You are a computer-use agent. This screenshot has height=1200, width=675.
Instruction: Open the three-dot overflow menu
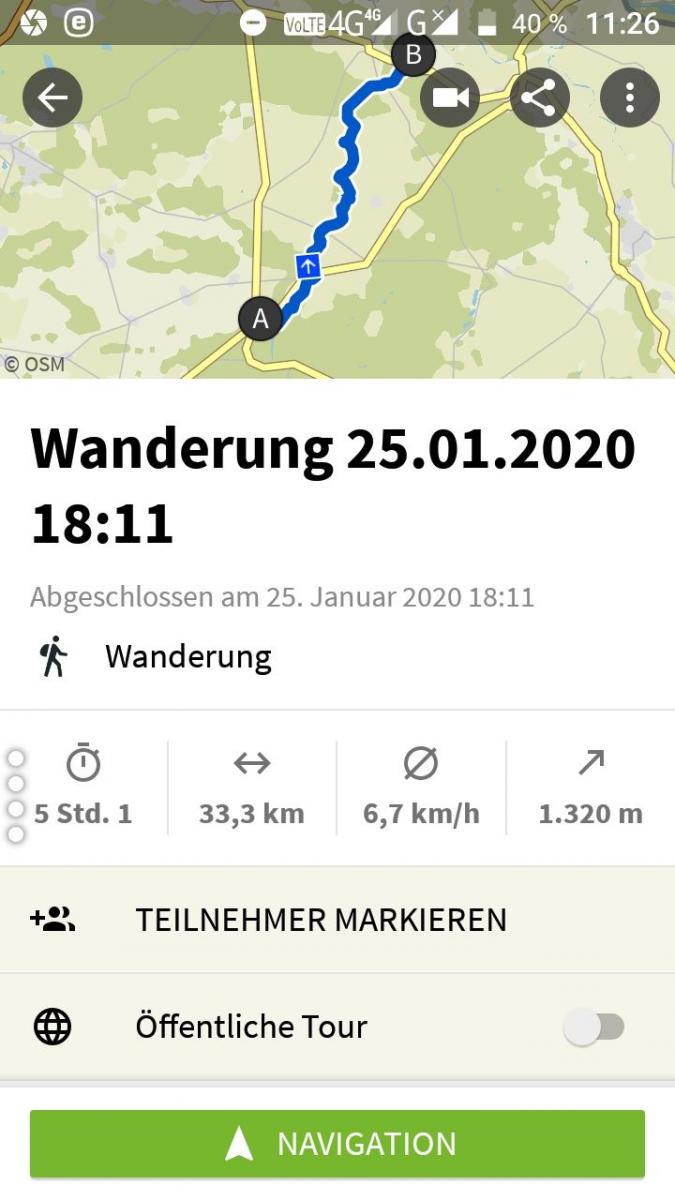(630, 97)
